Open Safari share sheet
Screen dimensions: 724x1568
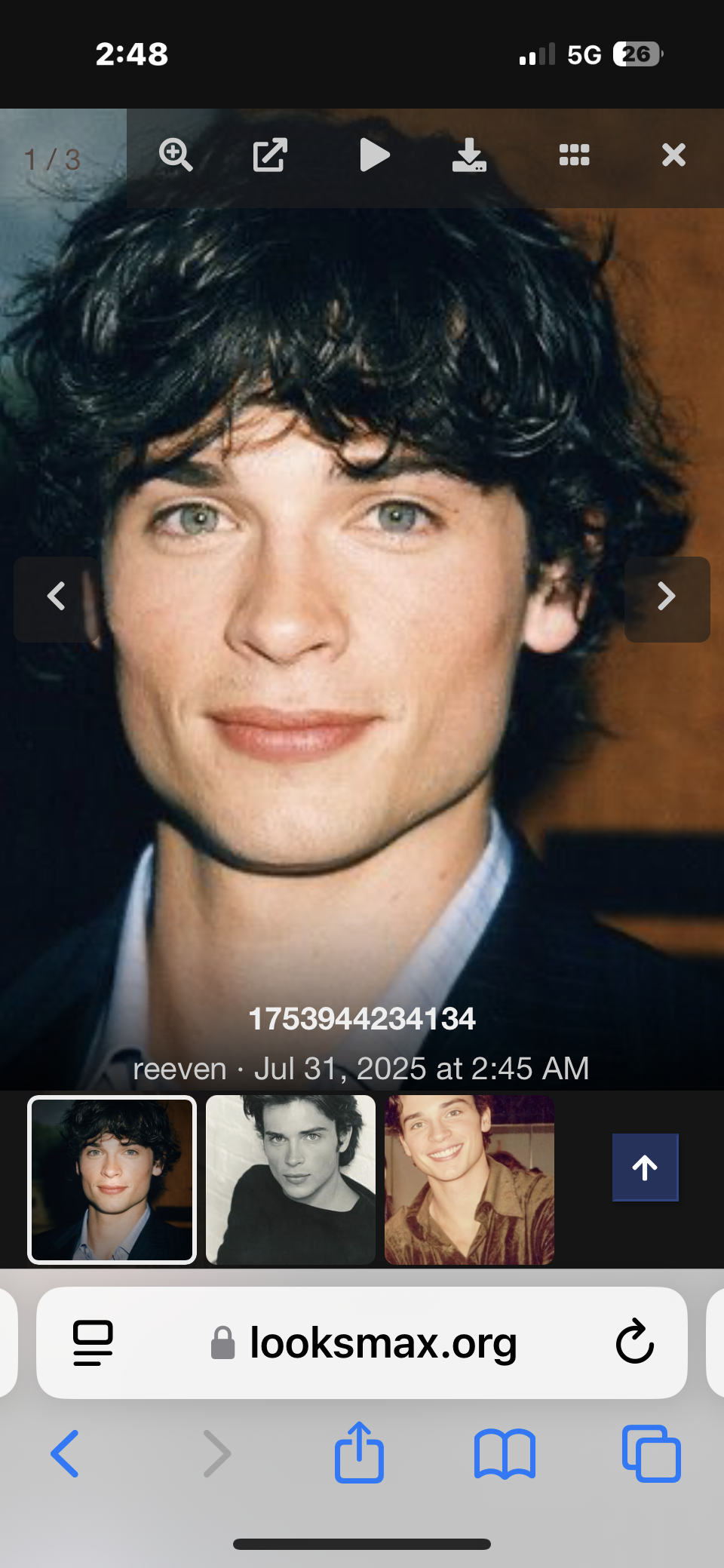359,1453
